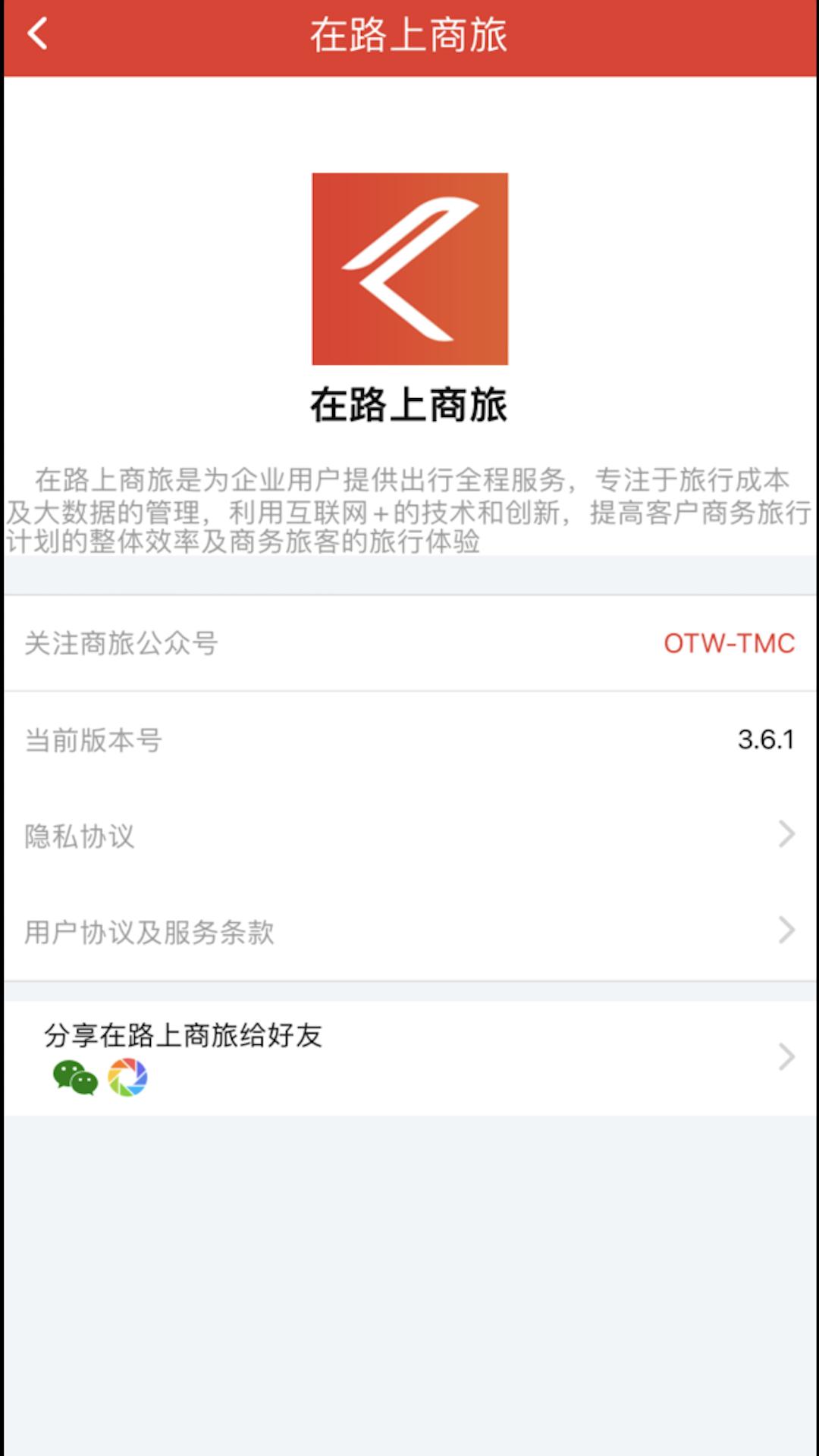The image size is (819, 1456).
Task: Open 用户协议及服务条款 via its chevron
Action: [x=787, y=930]
